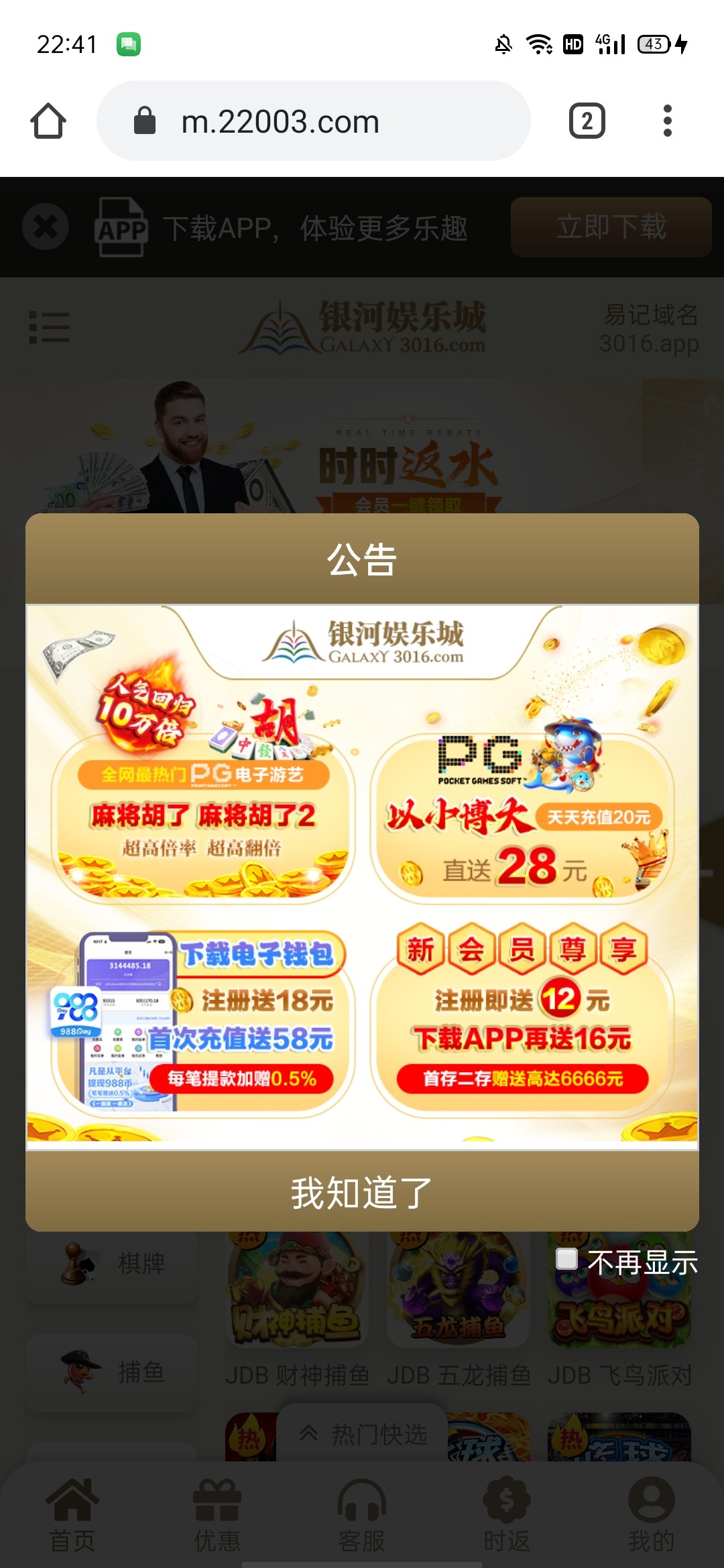Open the browser overflow menu
Image resolution: width=724 pixels, height=1568 pixels.
coord(667,121)
